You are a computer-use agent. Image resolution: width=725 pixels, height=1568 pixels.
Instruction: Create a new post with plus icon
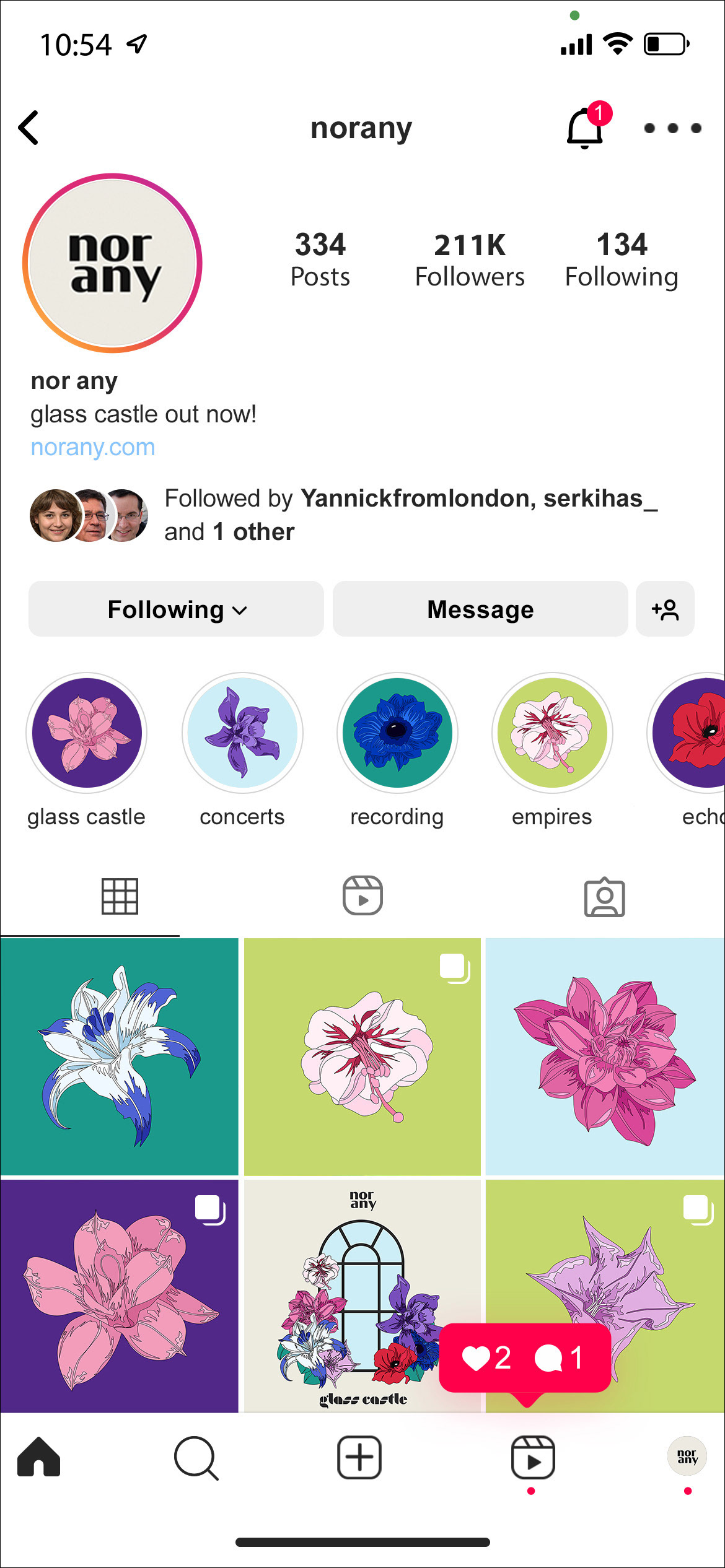tap(359, 1457)
